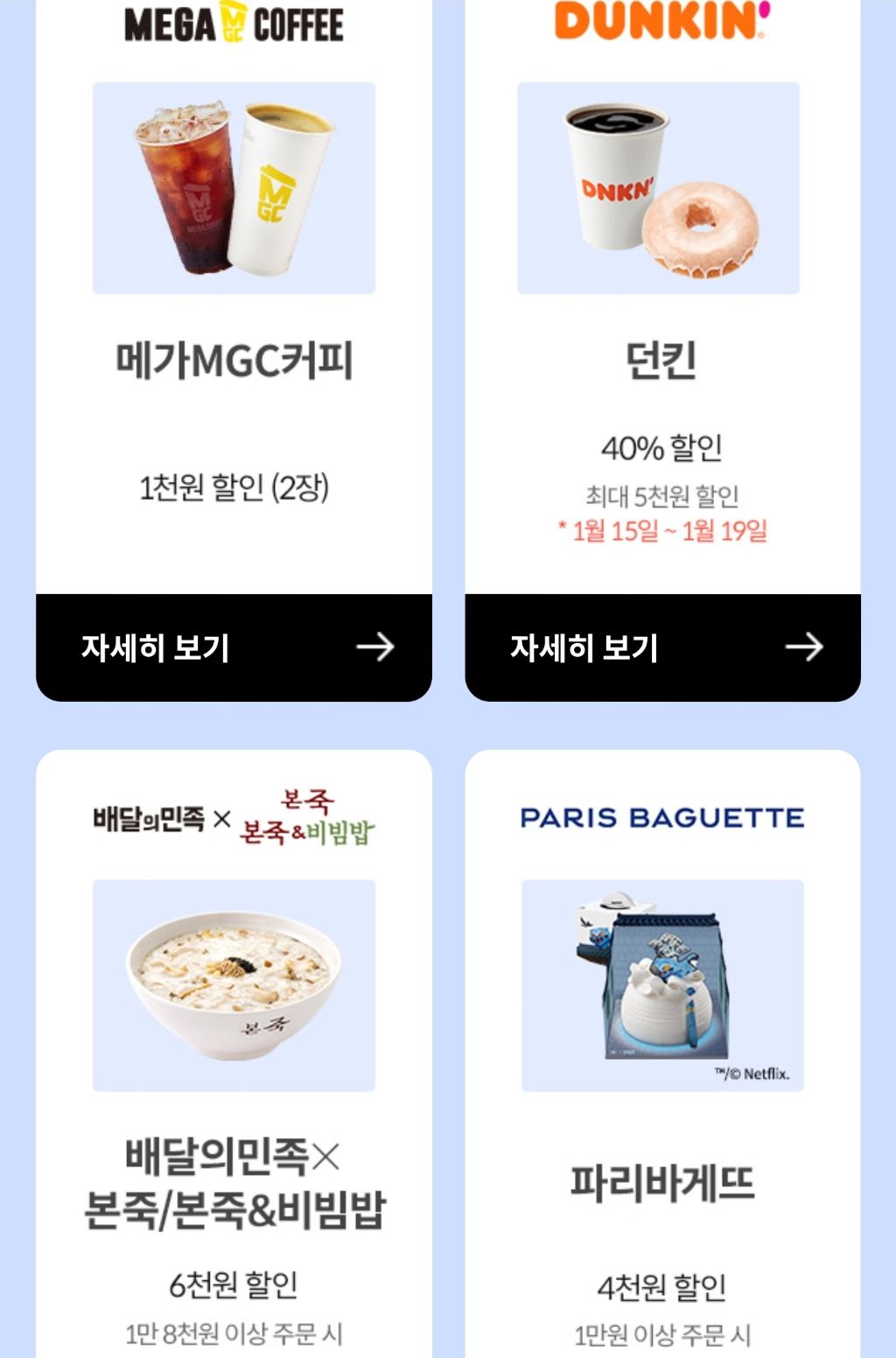Select the 파리바게뜨 4천원 할인 card

coord(662,1050)
